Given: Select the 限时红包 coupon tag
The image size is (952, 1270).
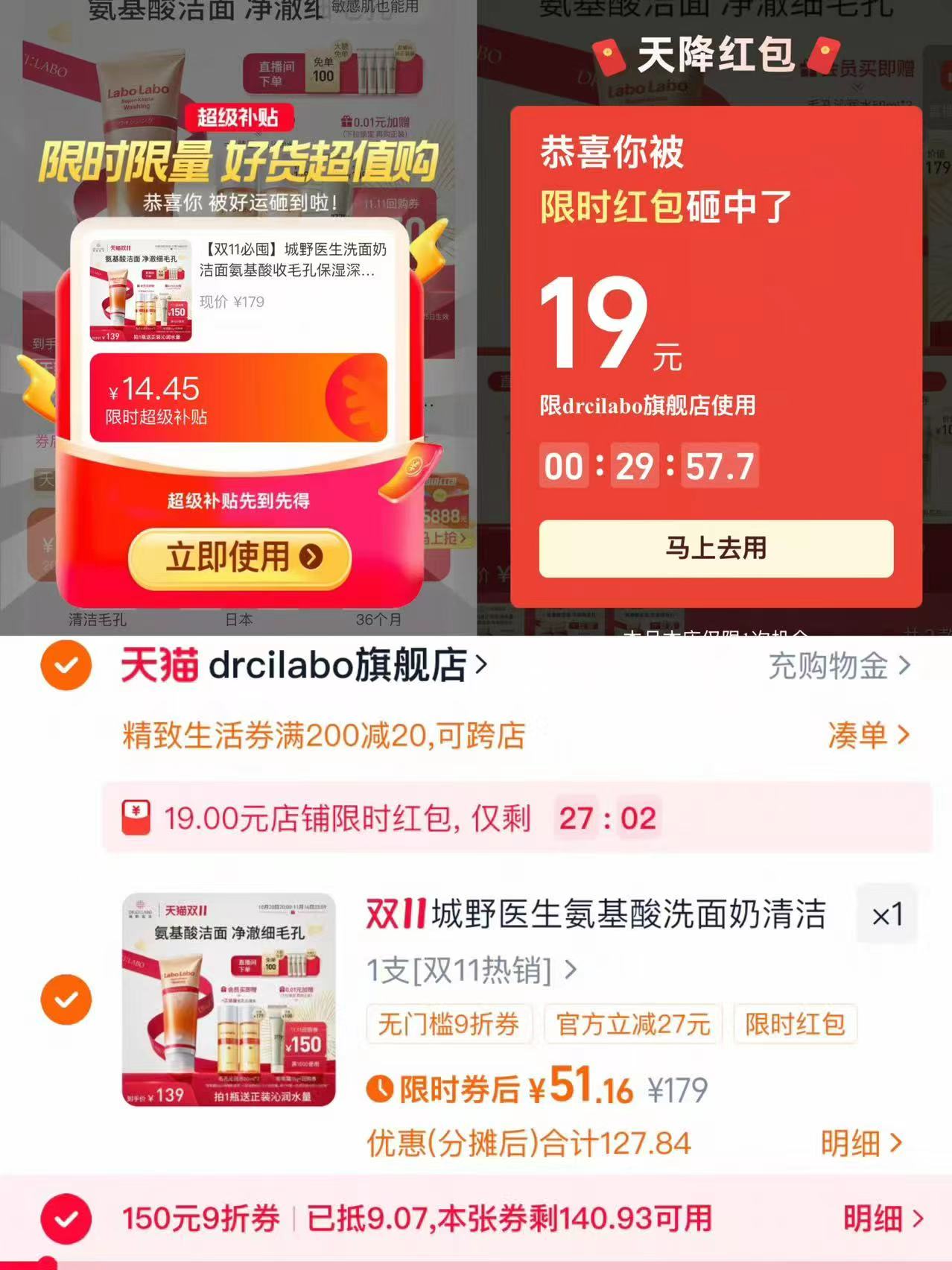Looking at the screenshot, I should pos(796,1024).
